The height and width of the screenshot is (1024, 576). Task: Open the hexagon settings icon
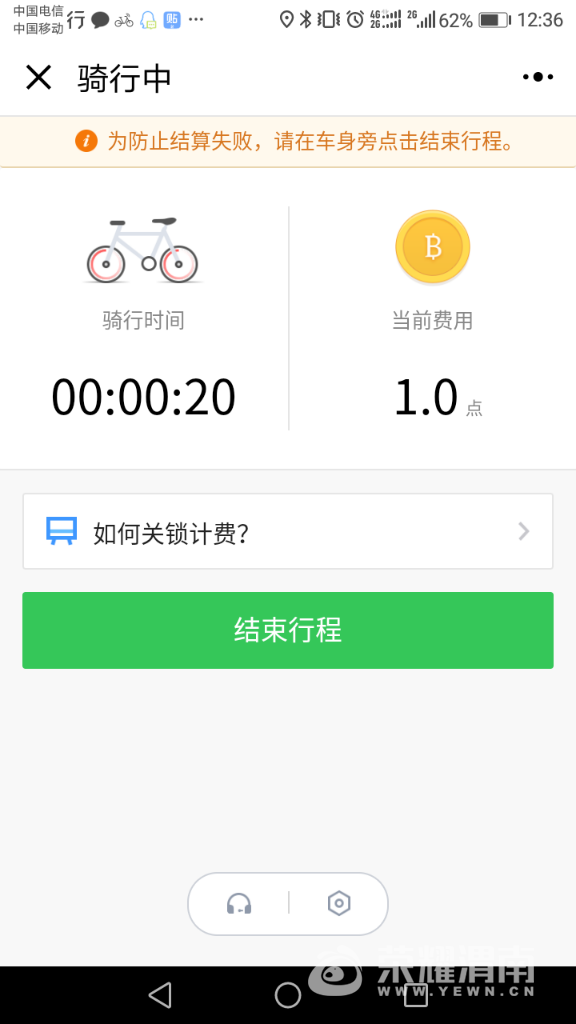point(339,904)
